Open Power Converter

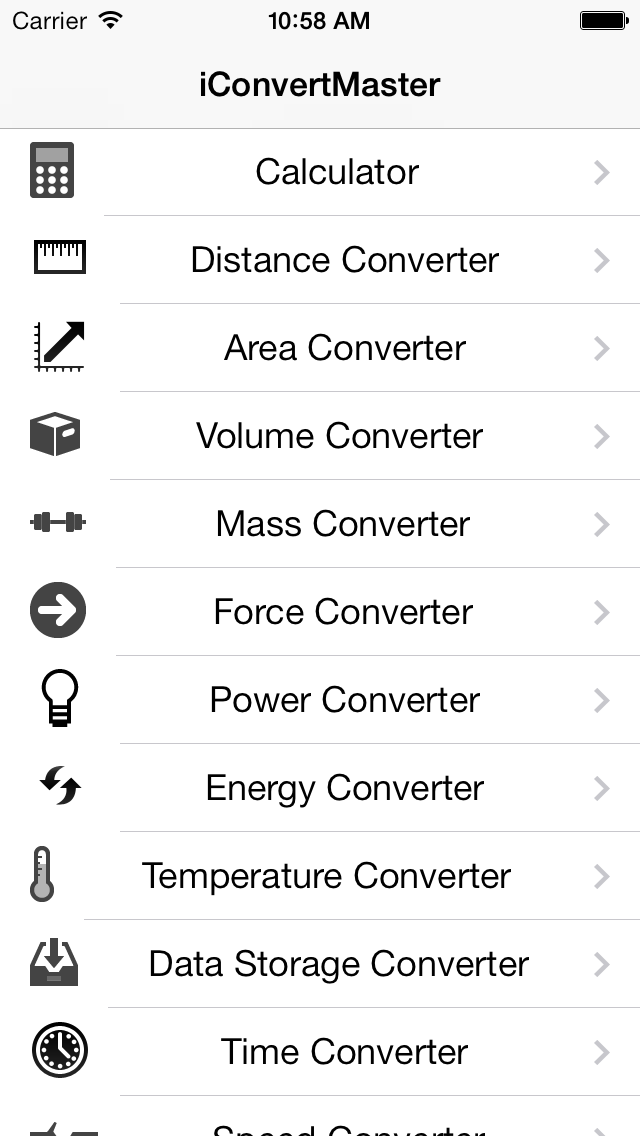[x=320, y=700]
